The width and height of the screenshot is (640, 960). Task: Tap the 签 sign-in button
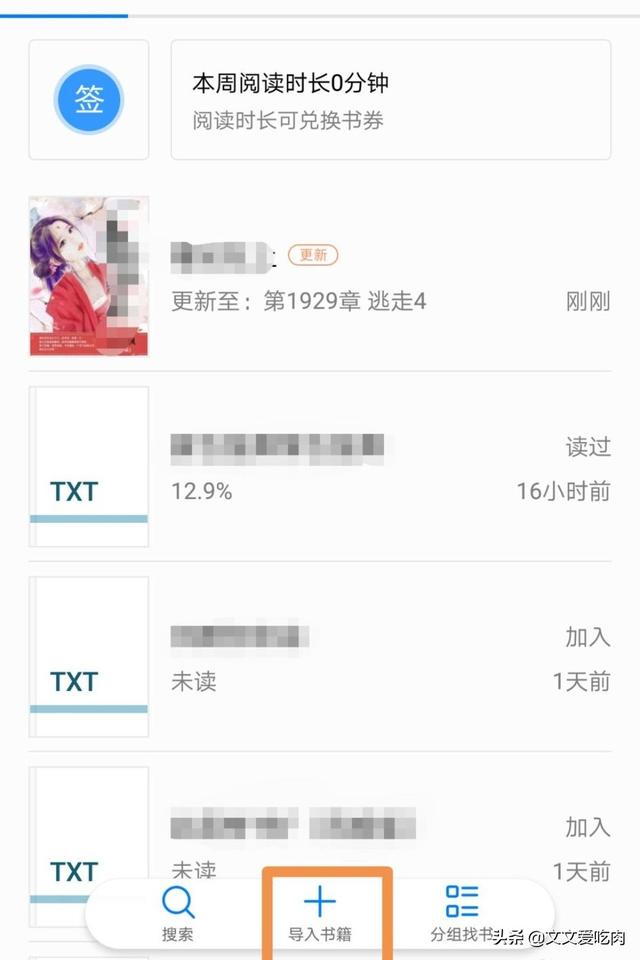click(x=89, y=100)
